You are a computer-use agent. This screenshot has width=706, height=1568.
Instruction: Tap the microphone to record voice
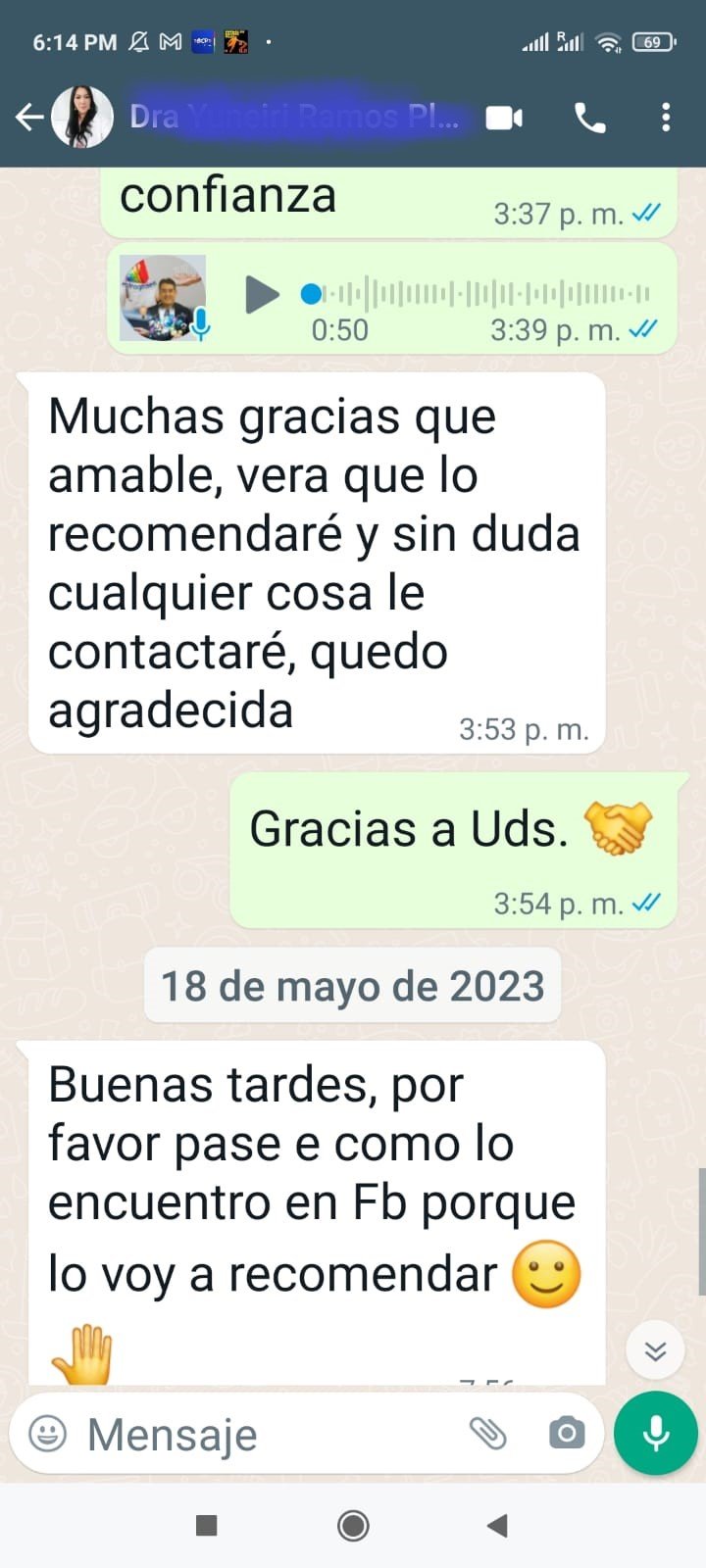click(655, 1433)
